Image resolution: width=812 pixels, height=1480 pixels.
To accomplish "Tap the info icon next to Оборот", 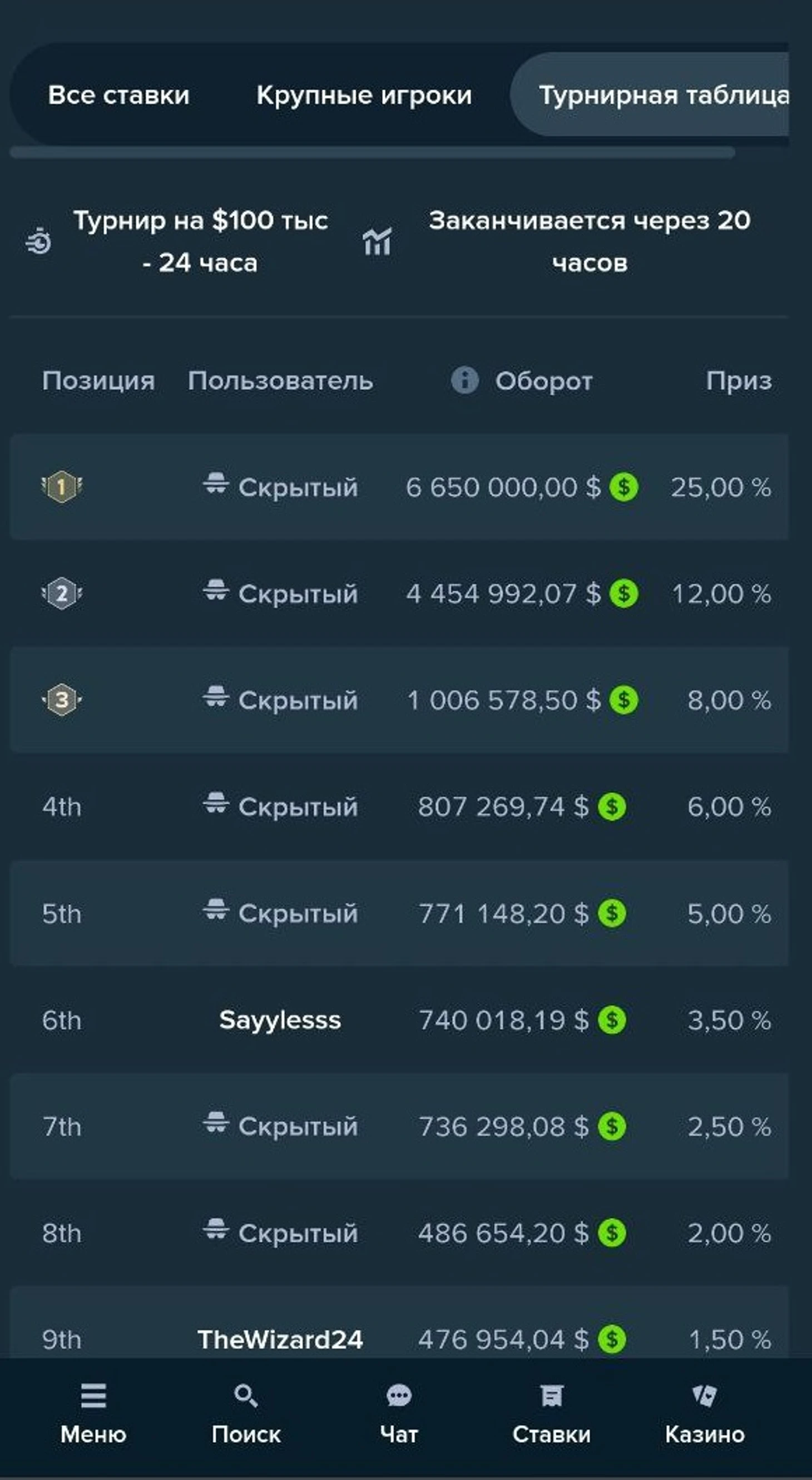I will coord(464,380).
